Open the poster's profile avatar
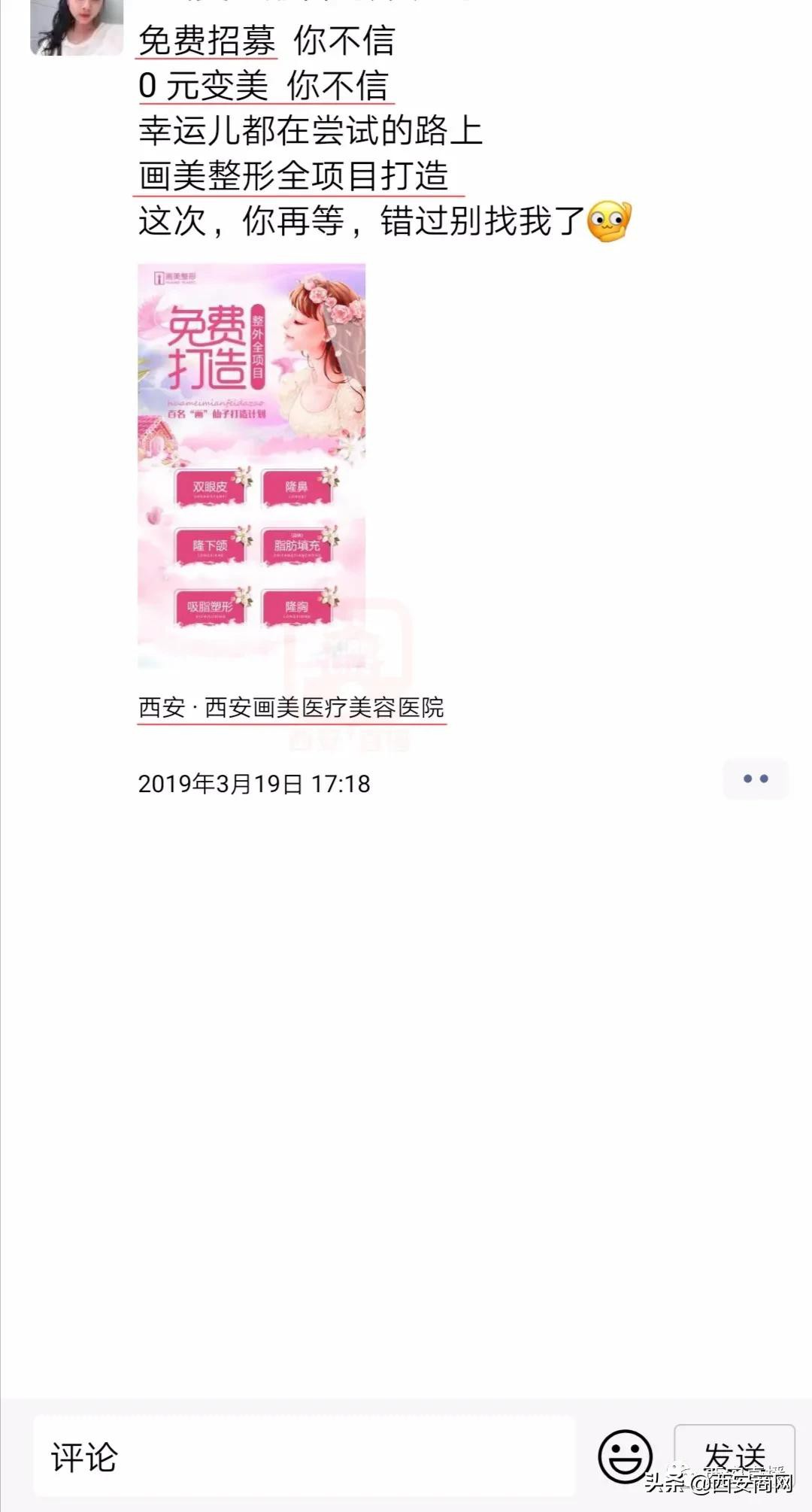 coord(77,27)
